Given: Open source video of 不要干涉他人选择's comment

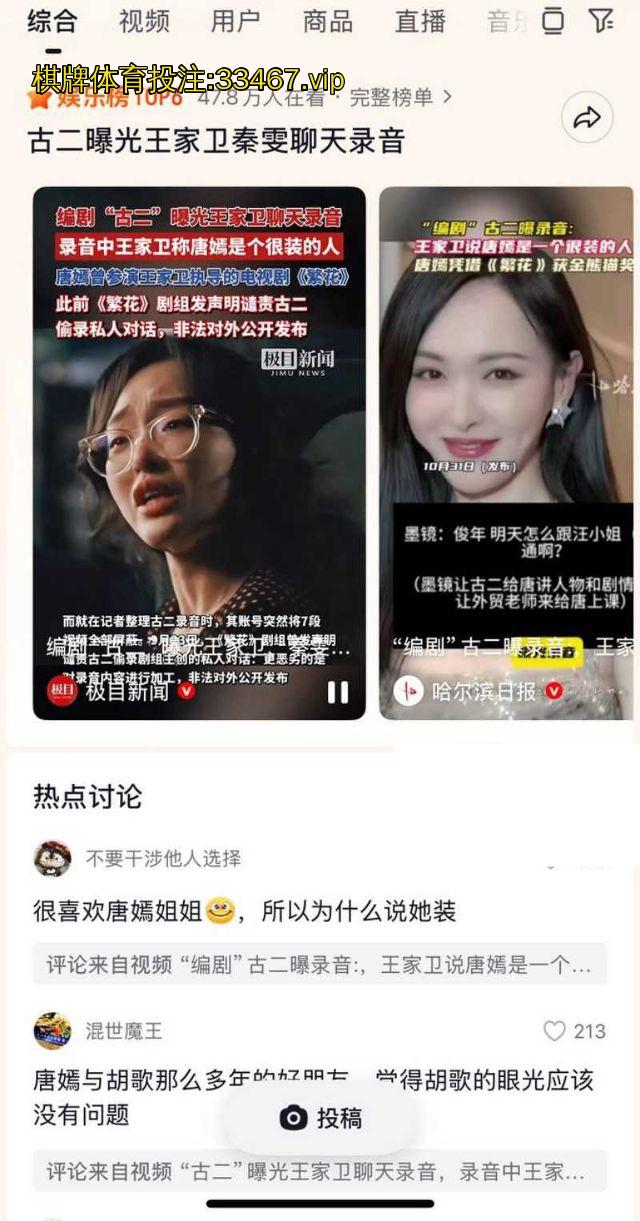Looking at the screenshot, I should 319,965.
